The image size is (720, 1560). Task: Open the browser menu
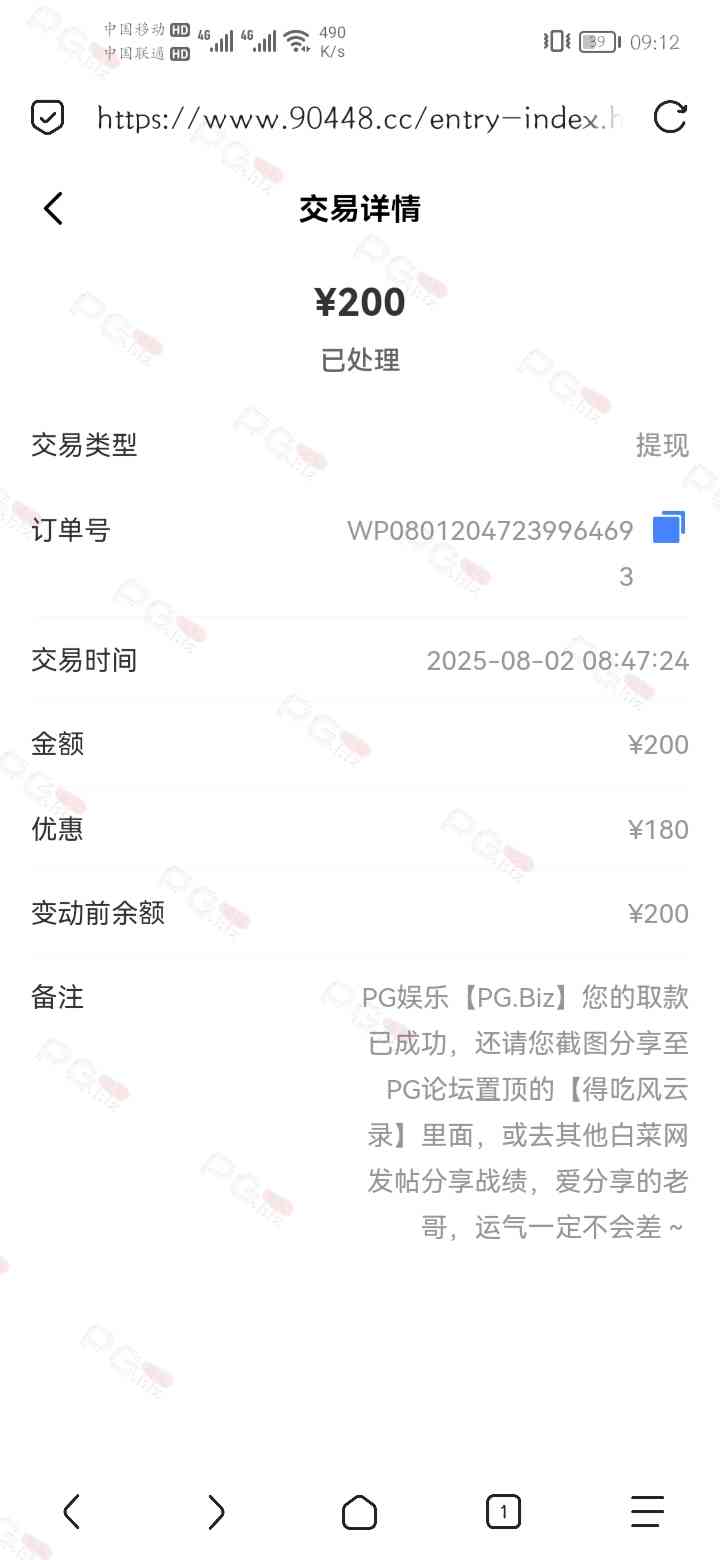tap(647, 1512)
